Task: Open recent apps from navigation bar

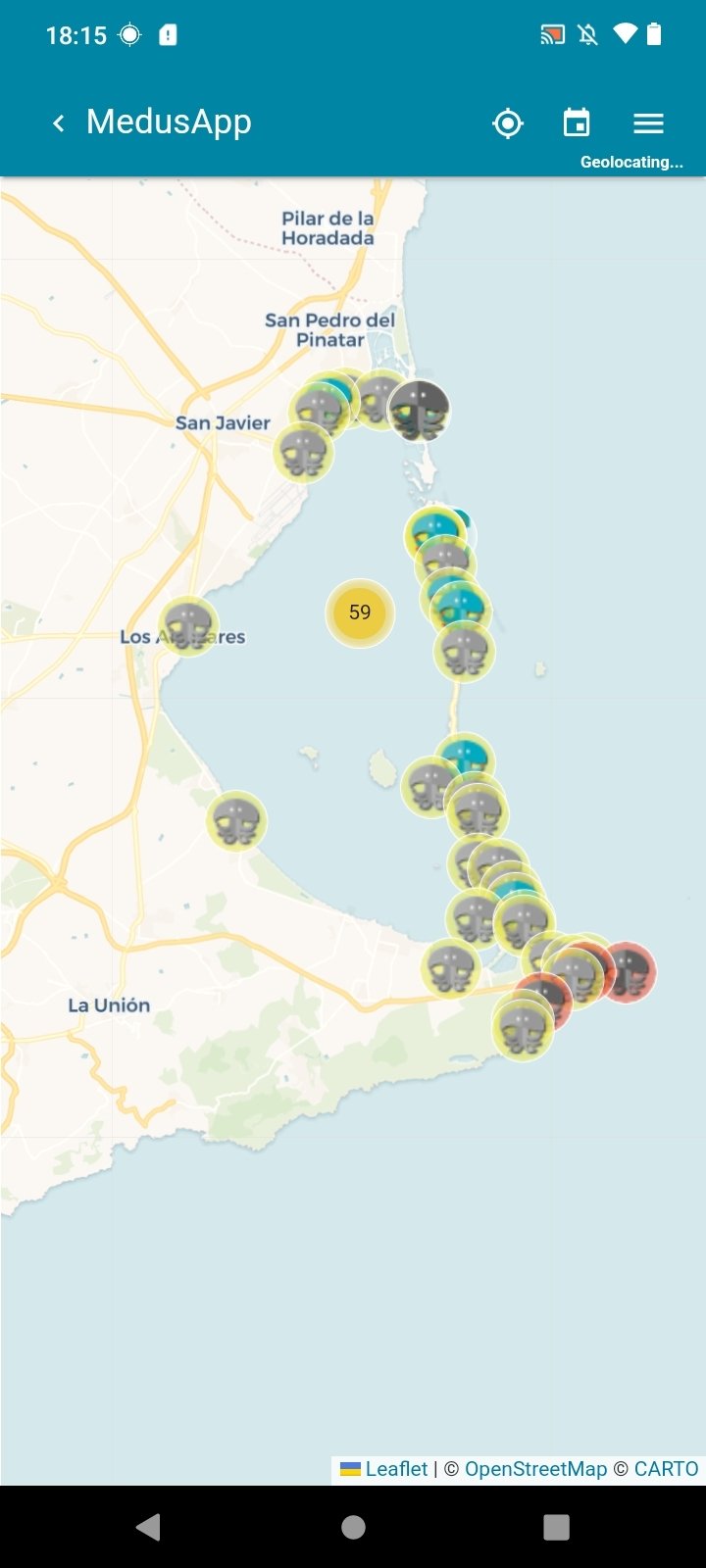Action: click(x=556, y=1527)
